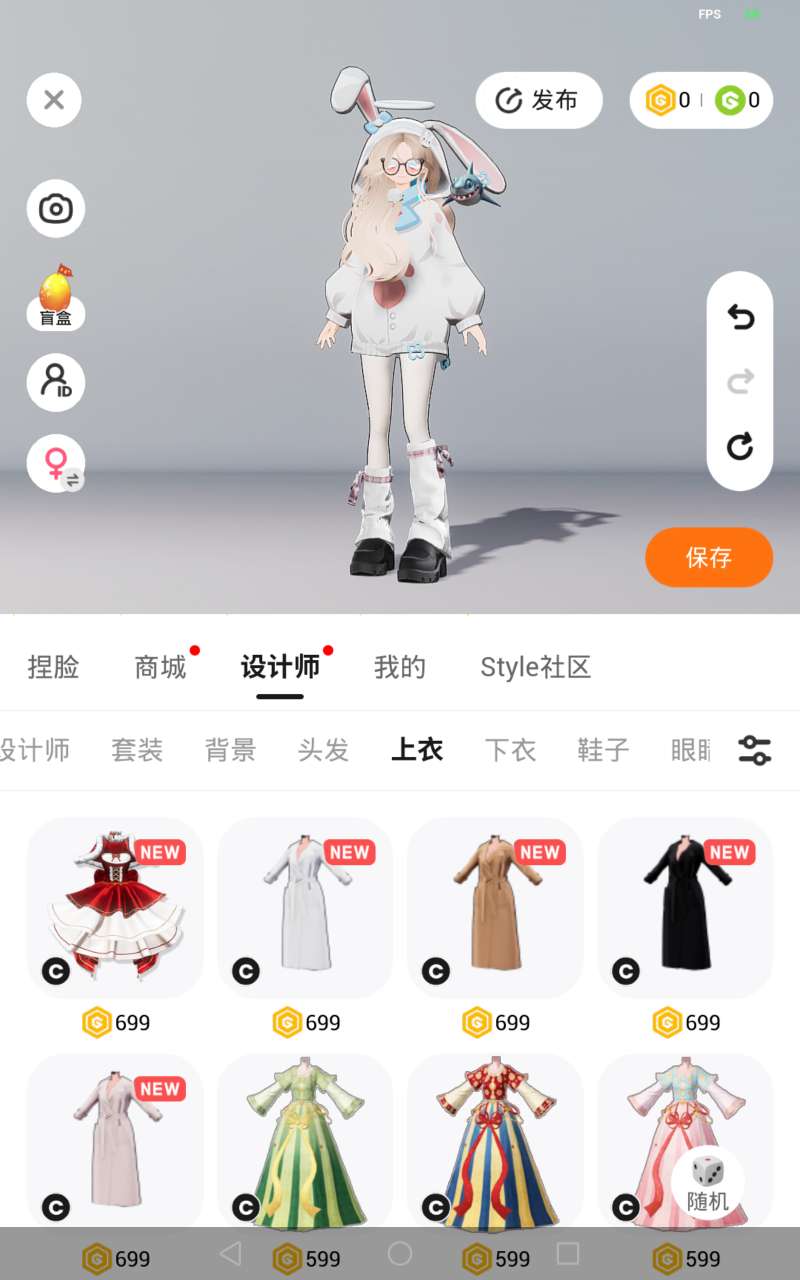Viewport: 800px width, 1280px height.
Task: Switch to the 商城 tab
Action: click(x=161, y=667)
